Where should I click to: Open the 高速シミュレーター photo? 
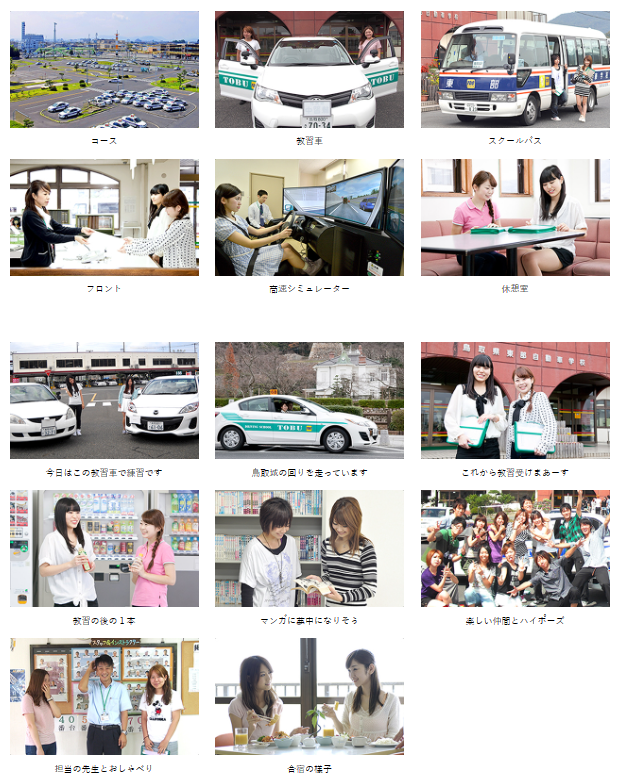pos(309,217)
